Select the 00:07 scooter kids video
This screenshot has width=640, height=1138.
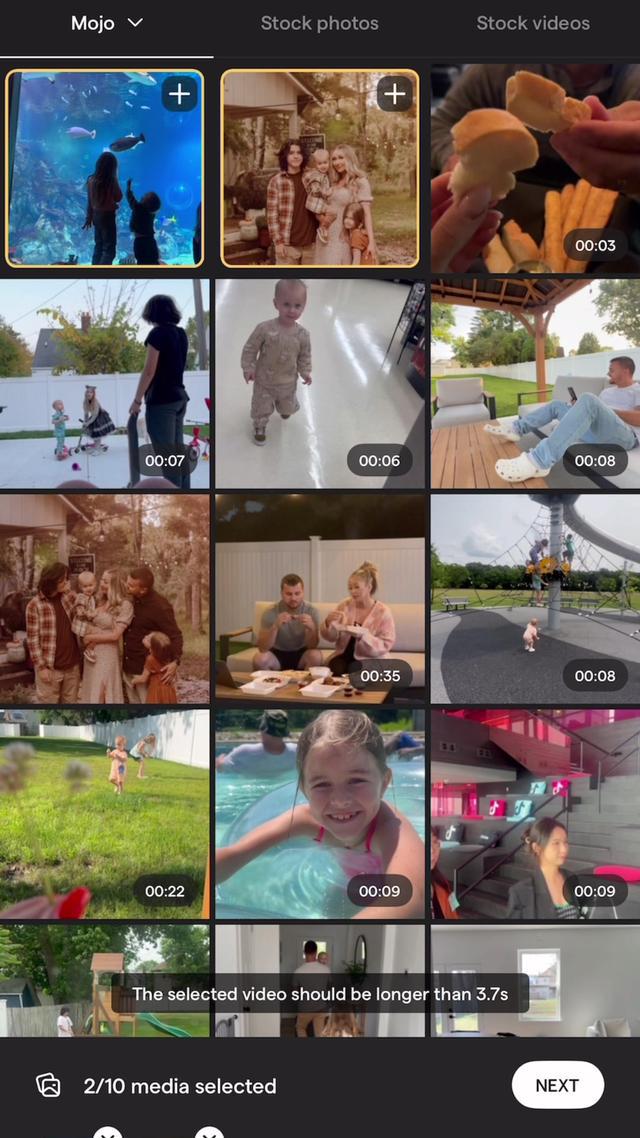(x=105, y=384)
